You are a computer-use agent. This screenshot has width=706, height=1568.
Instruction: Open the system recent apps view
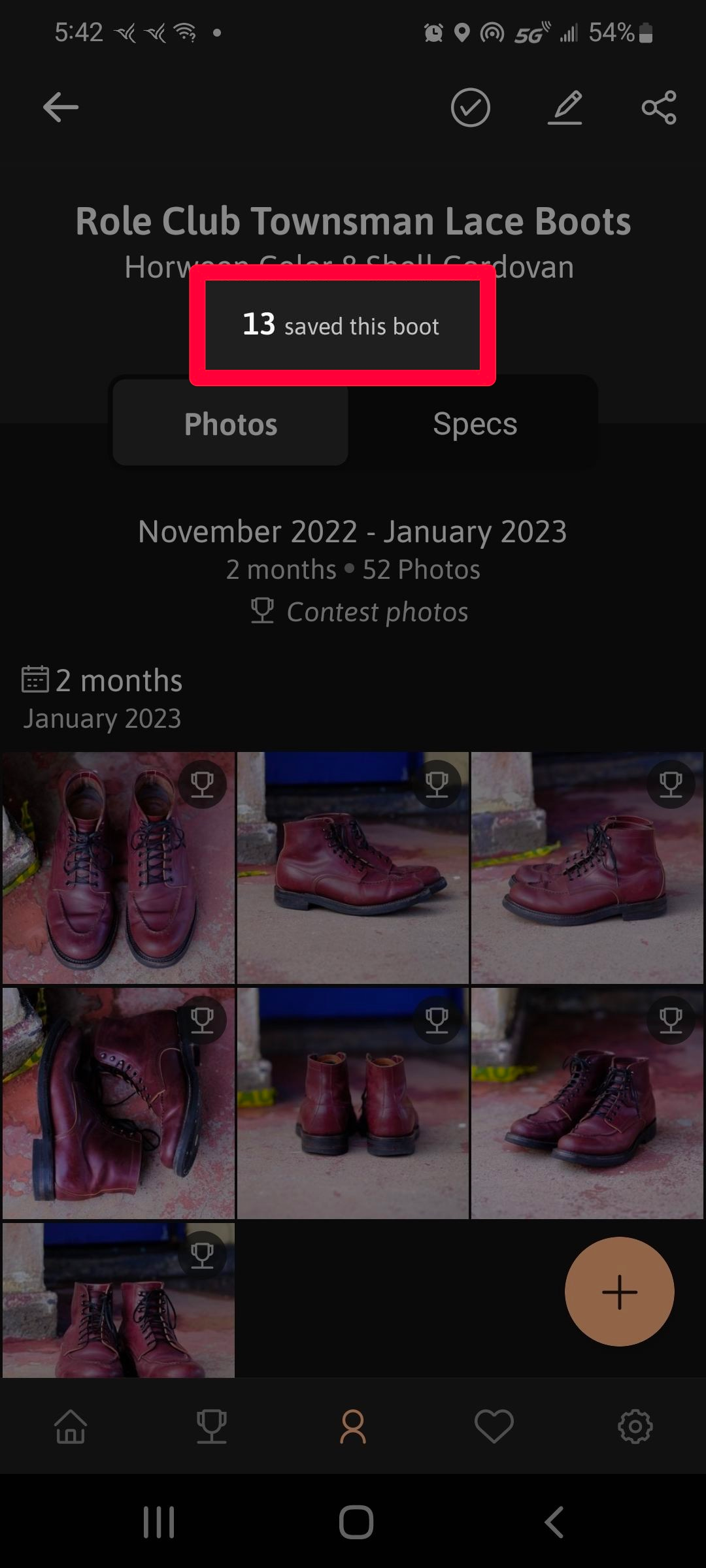[x=159, y=1522]
